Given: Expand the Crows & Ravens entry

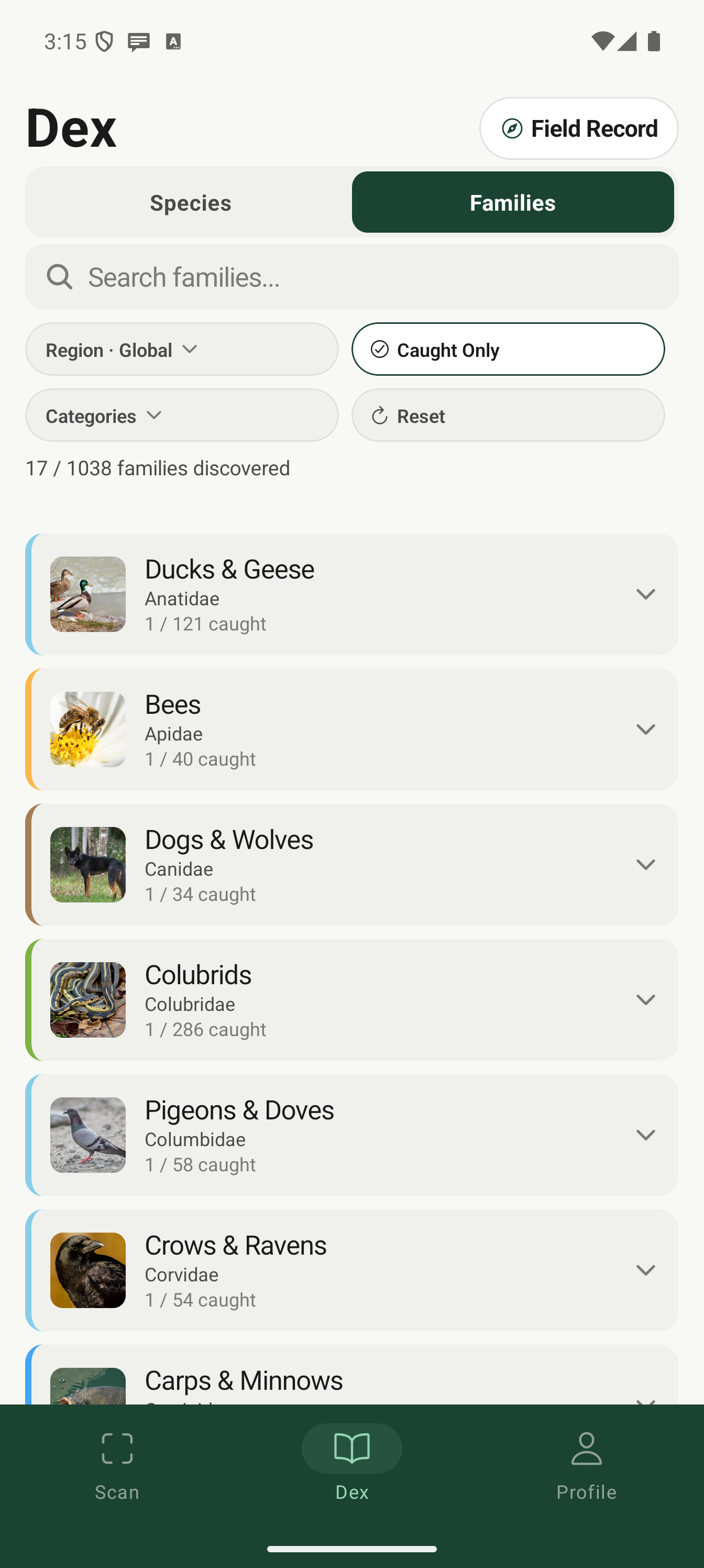Looking at the screenshot, I should pos(645,1270).
